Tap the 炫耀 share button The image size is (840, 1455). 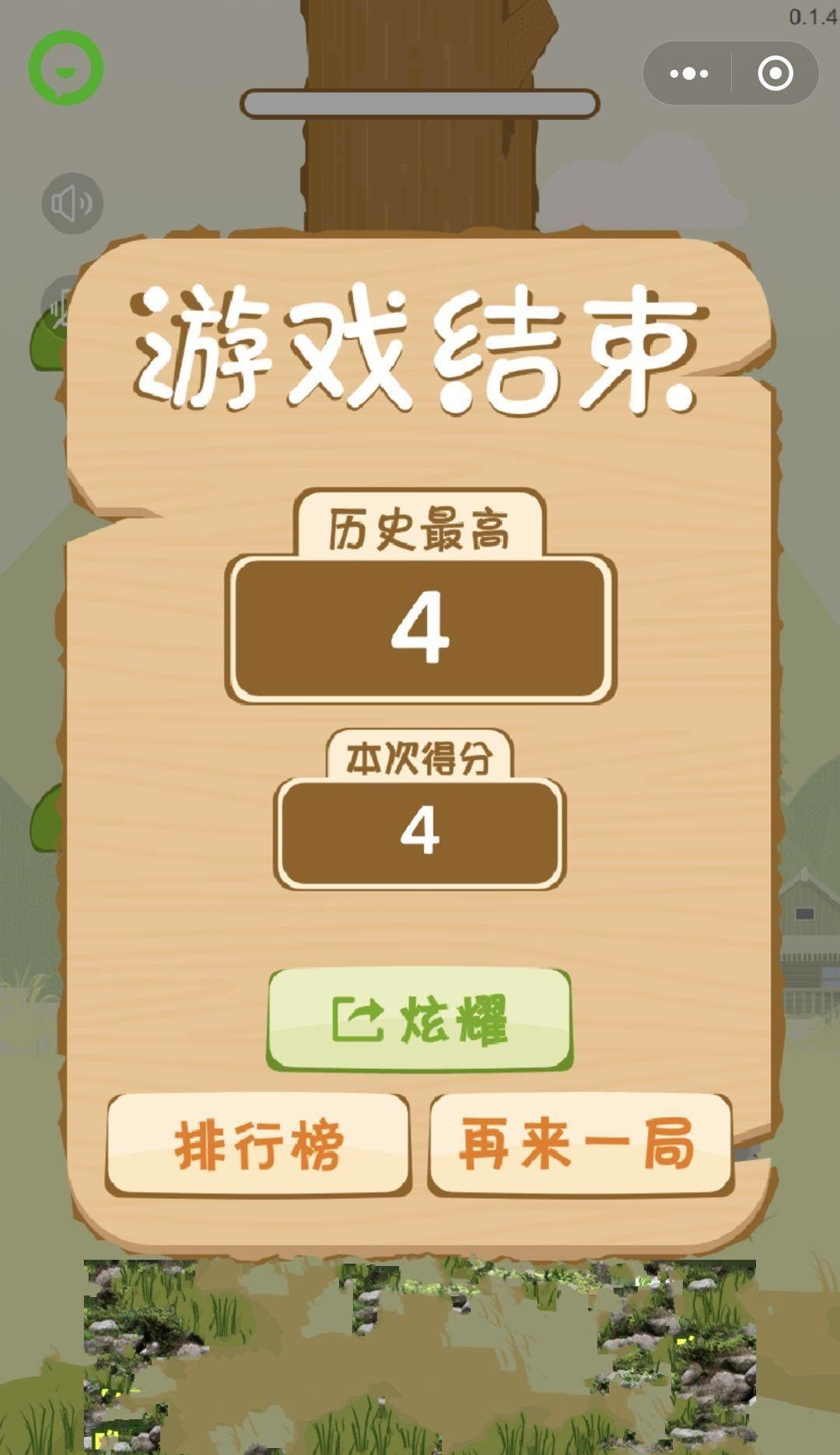click(420, 1019)
